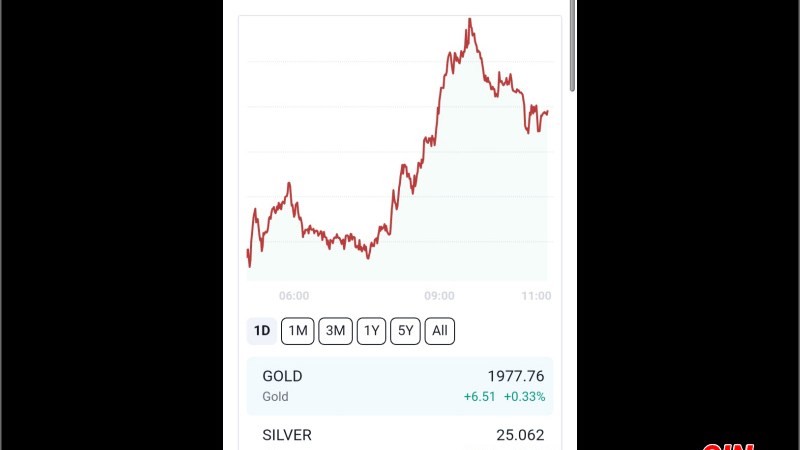The image size is (800, 450).
Task: Switch to the 1Y range
Action: coord(372,331)
